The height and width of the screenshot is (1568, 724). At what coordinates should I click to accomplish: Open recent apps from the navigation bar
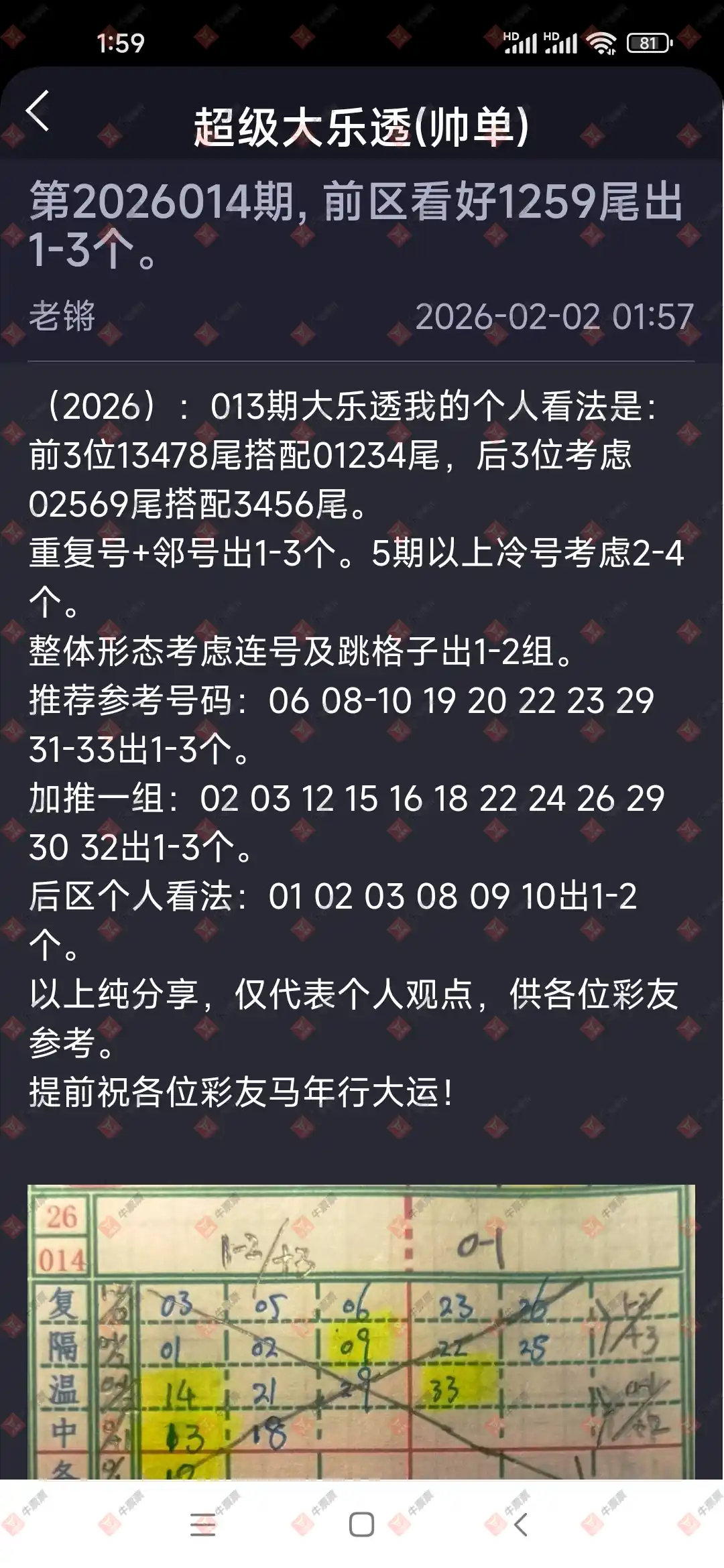click(202, 1524)
